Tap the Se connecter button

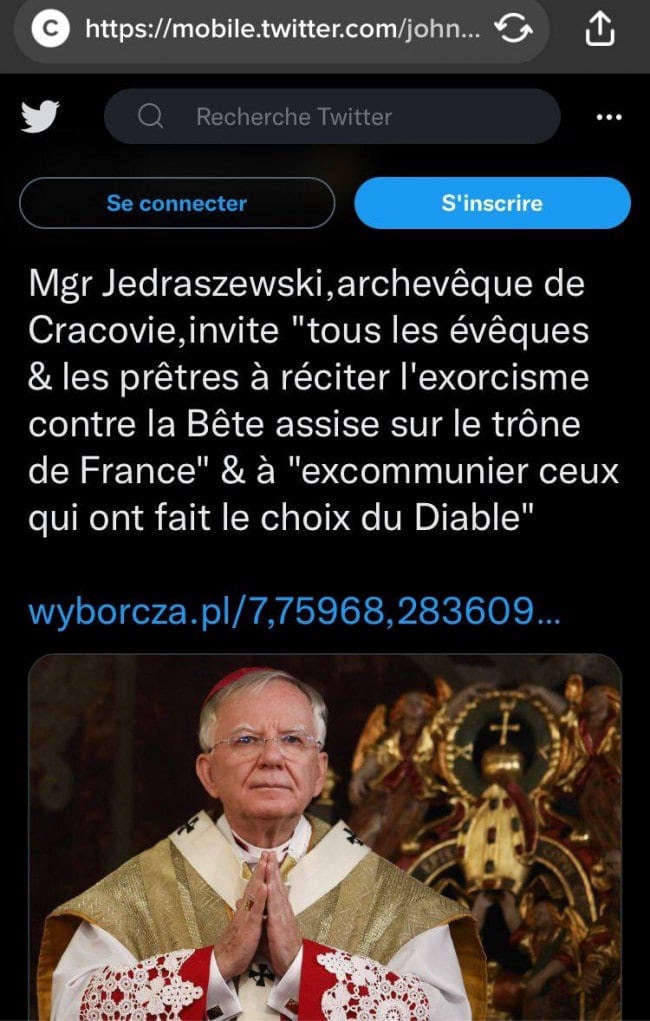177,203
